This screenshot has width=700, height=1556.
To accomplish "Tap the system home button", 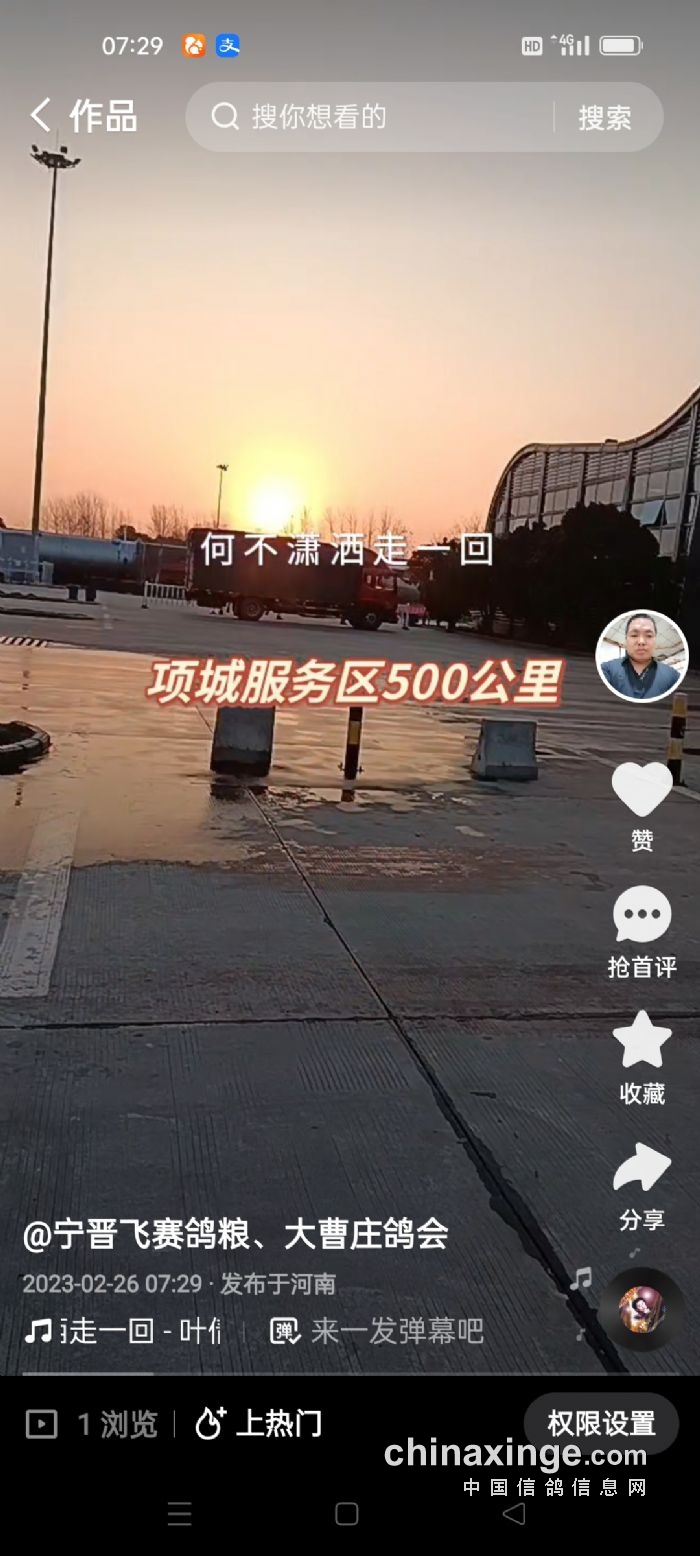I will pyautogui.click(x=347, y=1514).
